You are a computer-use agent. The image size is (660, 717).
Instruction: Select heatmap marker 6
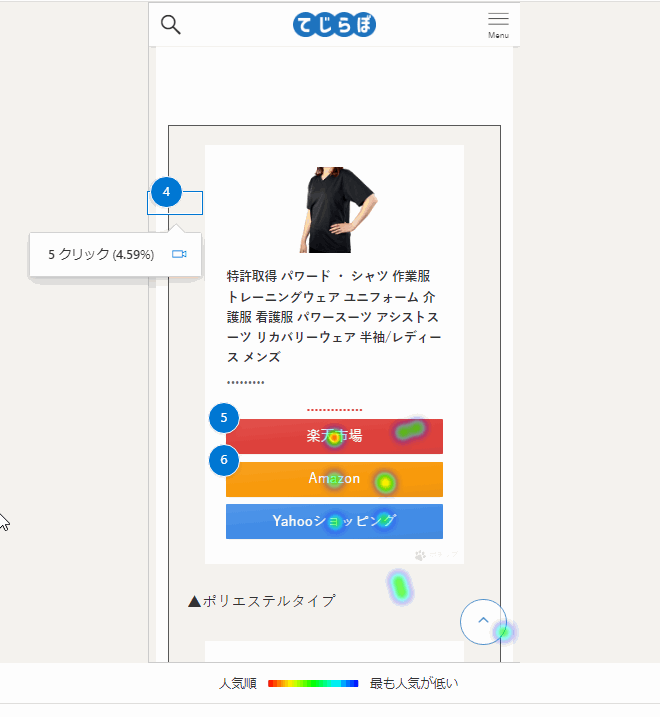click(x=224, y=460)
